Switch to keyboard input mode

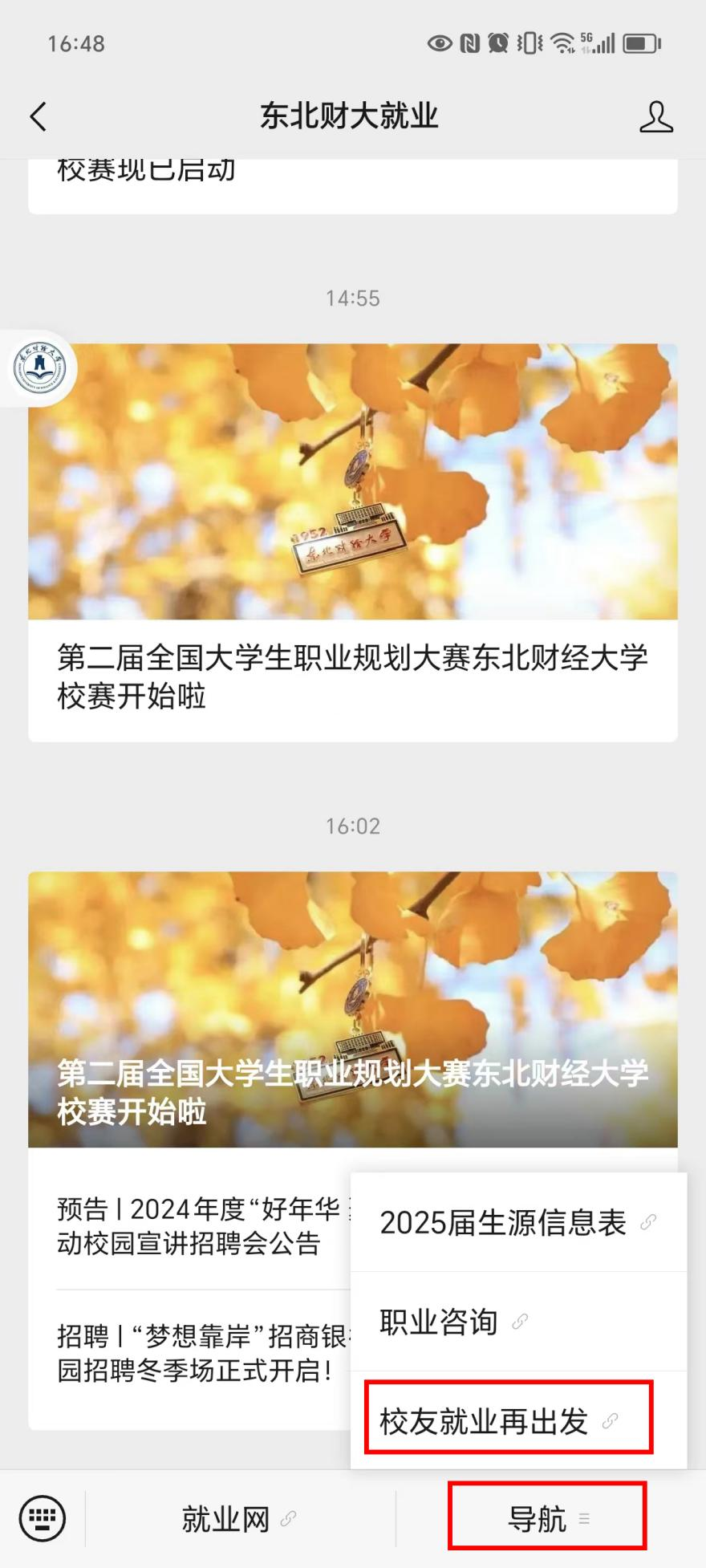pos(43,1518)
